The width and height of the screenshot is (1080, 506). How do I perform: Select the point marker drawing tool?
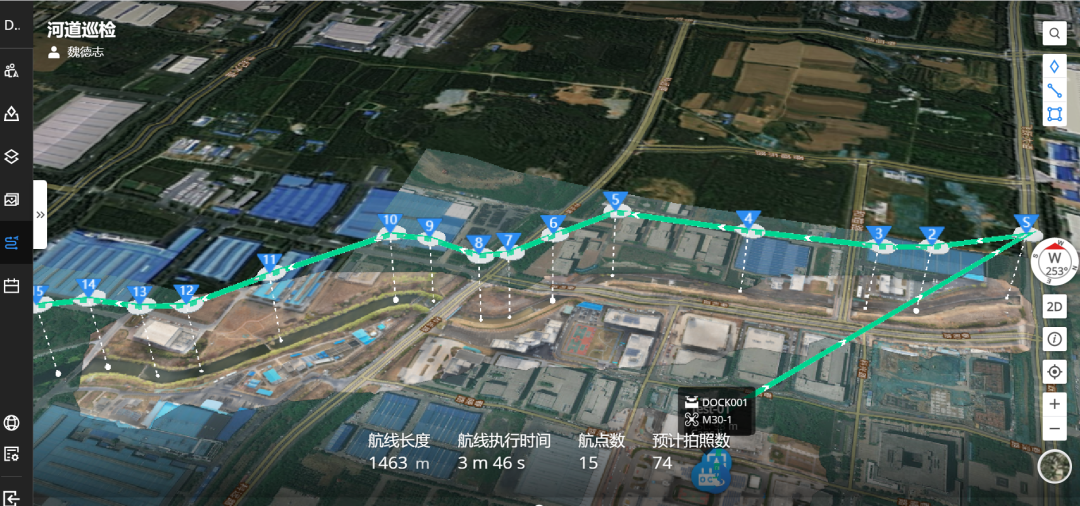1054,66
